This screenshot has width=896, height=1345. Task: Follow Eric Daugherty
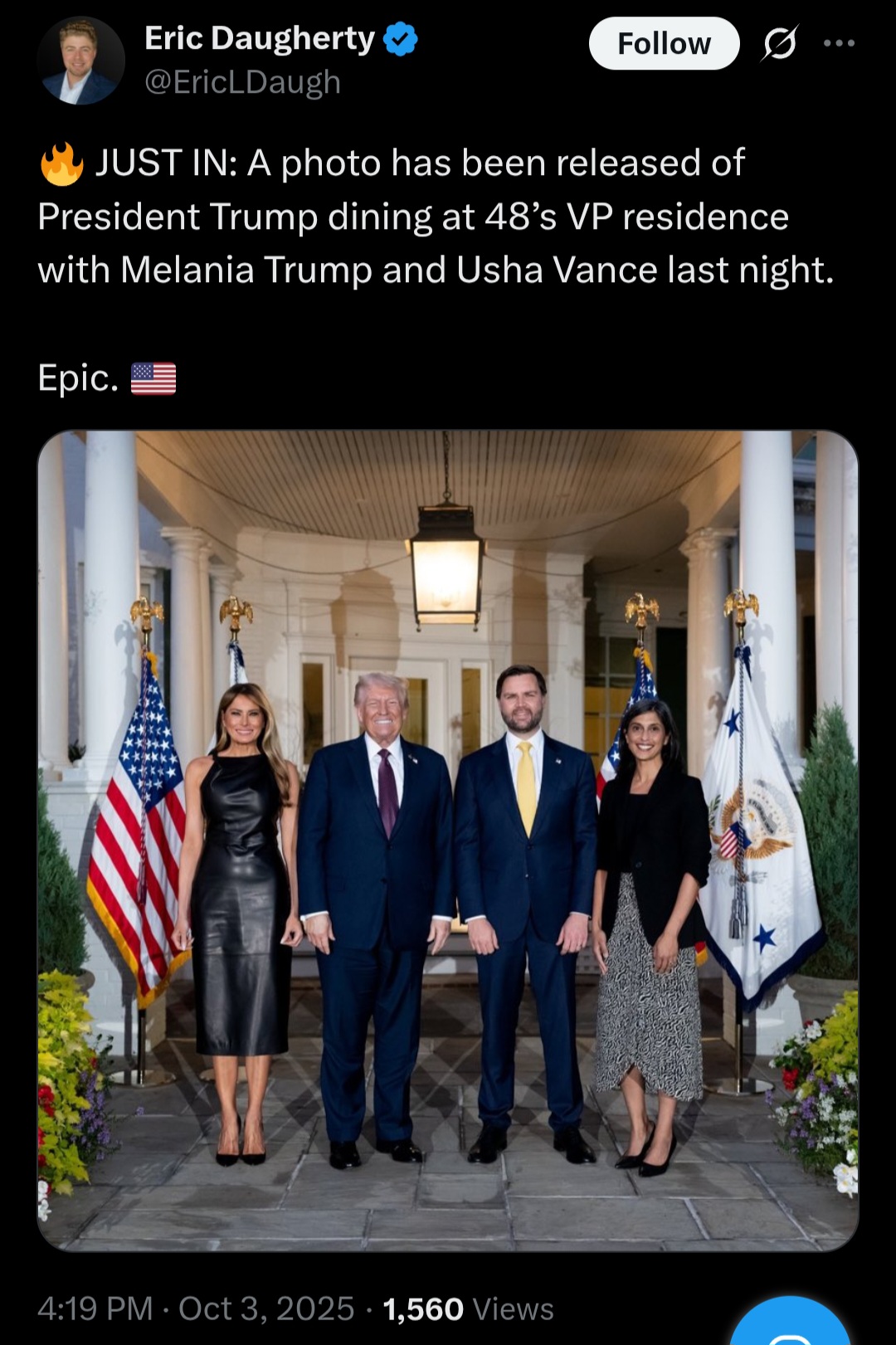click(x=664, y=43)
